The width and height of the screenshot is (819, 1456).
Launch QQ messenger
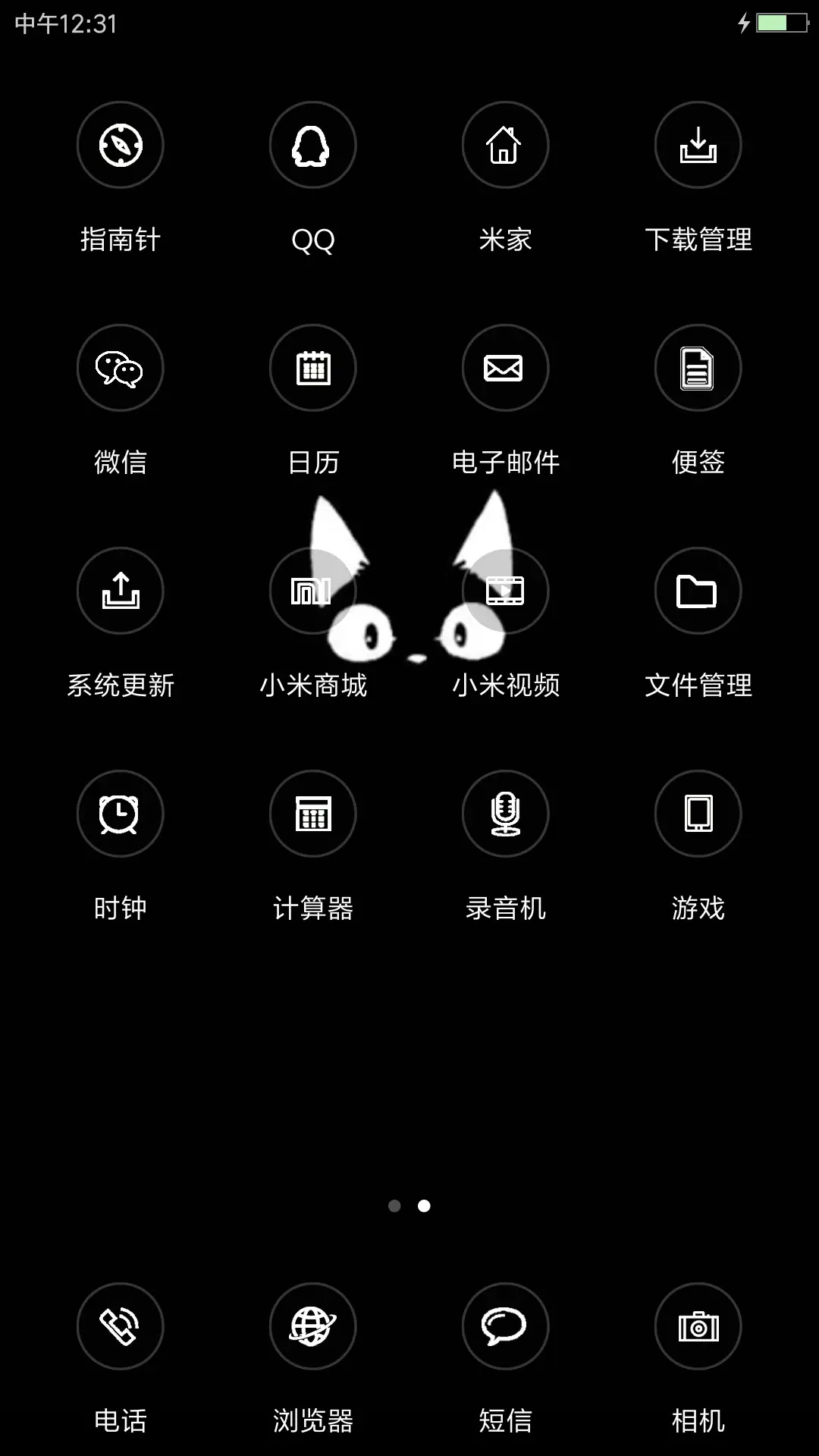(x=312, y=144)
